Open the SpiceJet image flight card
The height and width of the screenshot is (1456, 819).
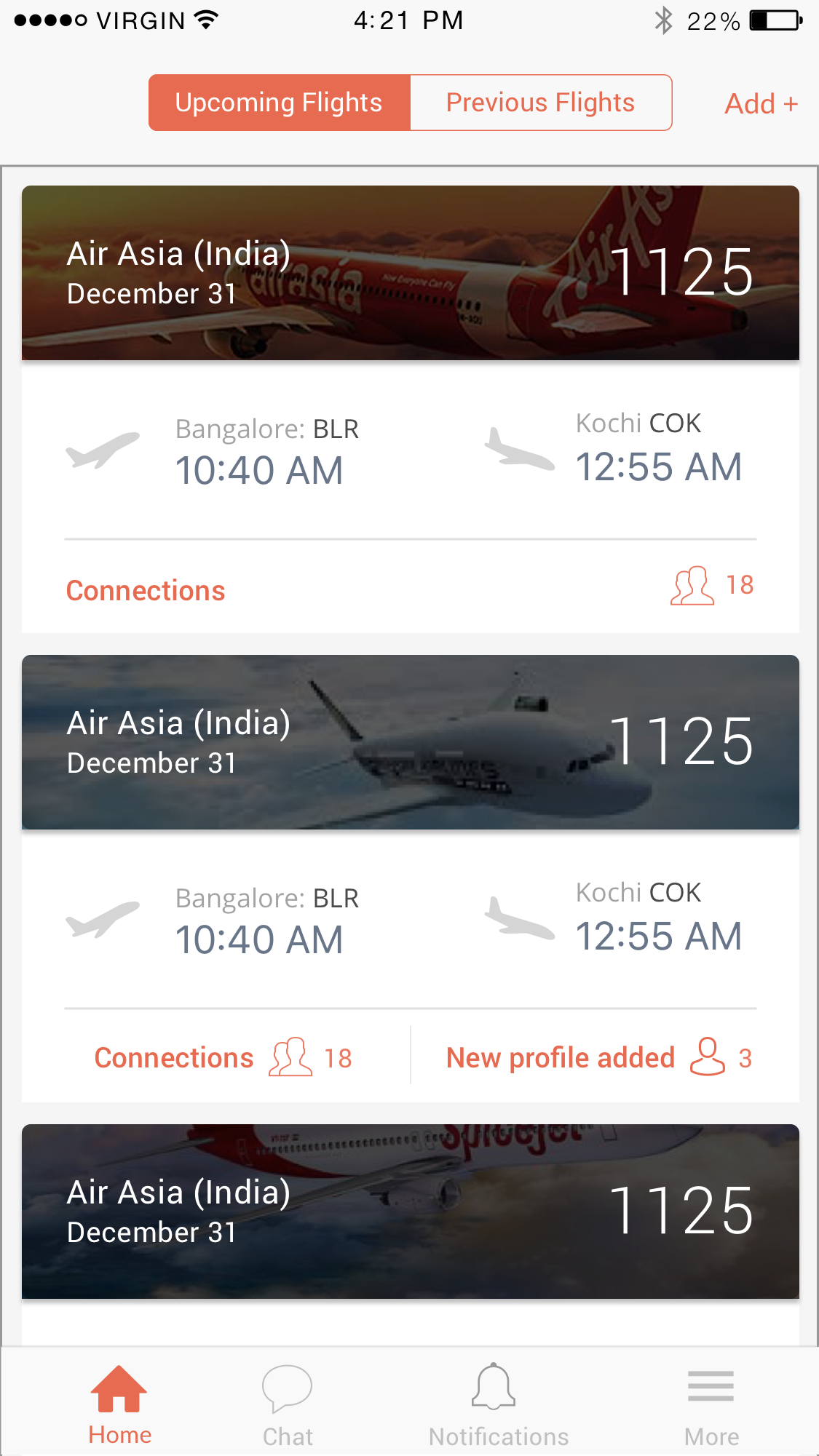(x=410, y=1212)
